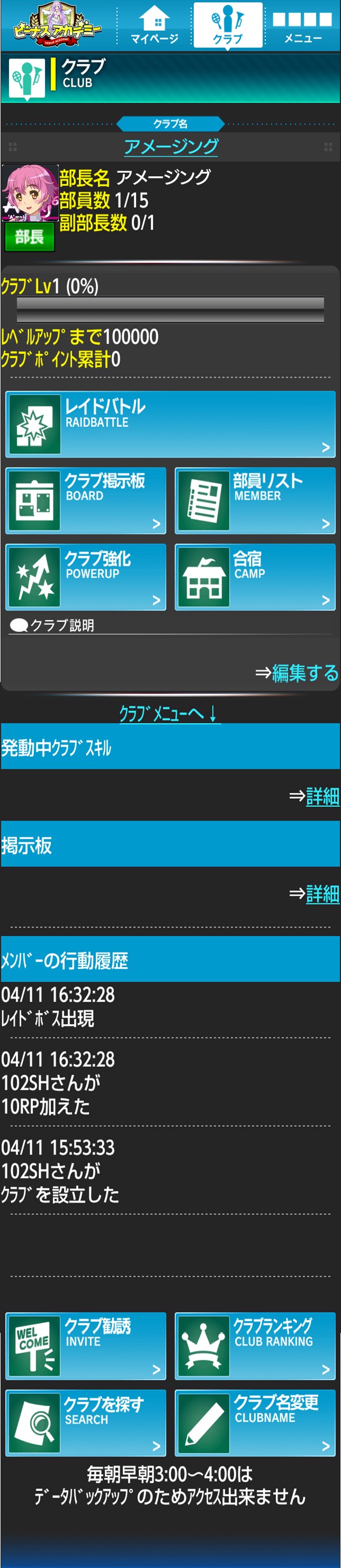Open the メニュー tab
This screenshot has width=341, height=1568.
pyautogui.click(x=303, y=25)
